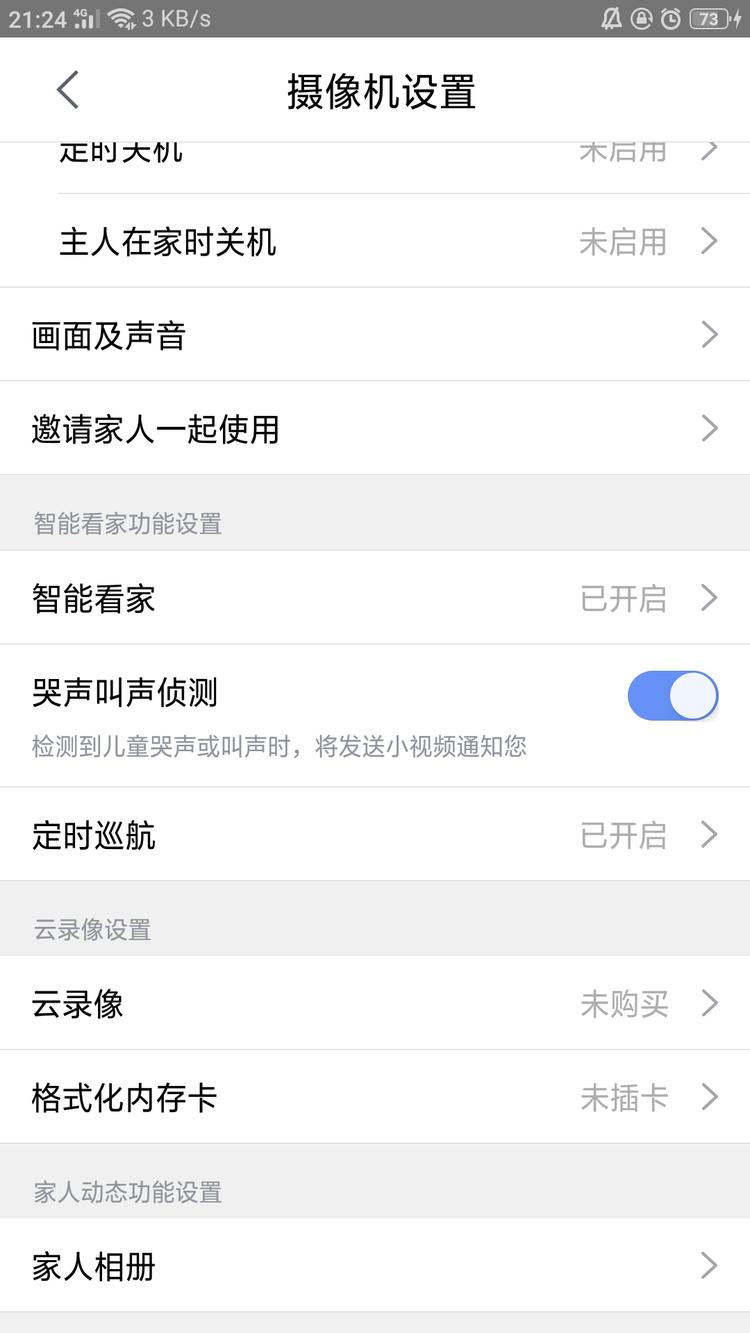Disable the blue crying sound detection switch
This screenshot has width=750, height=1333.
[x=673, y=695]
